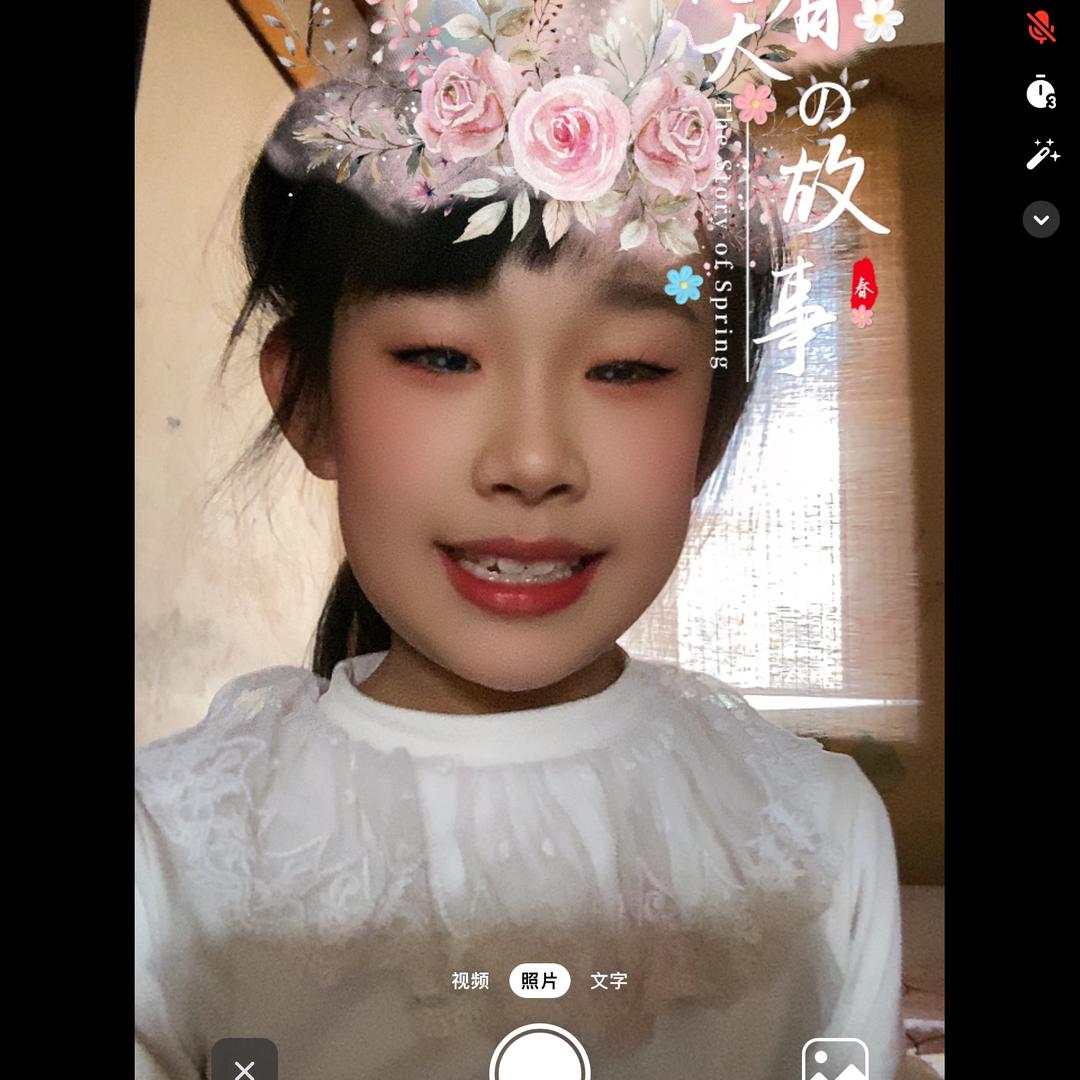Close the camera with the X button

tap(244, 1064)
